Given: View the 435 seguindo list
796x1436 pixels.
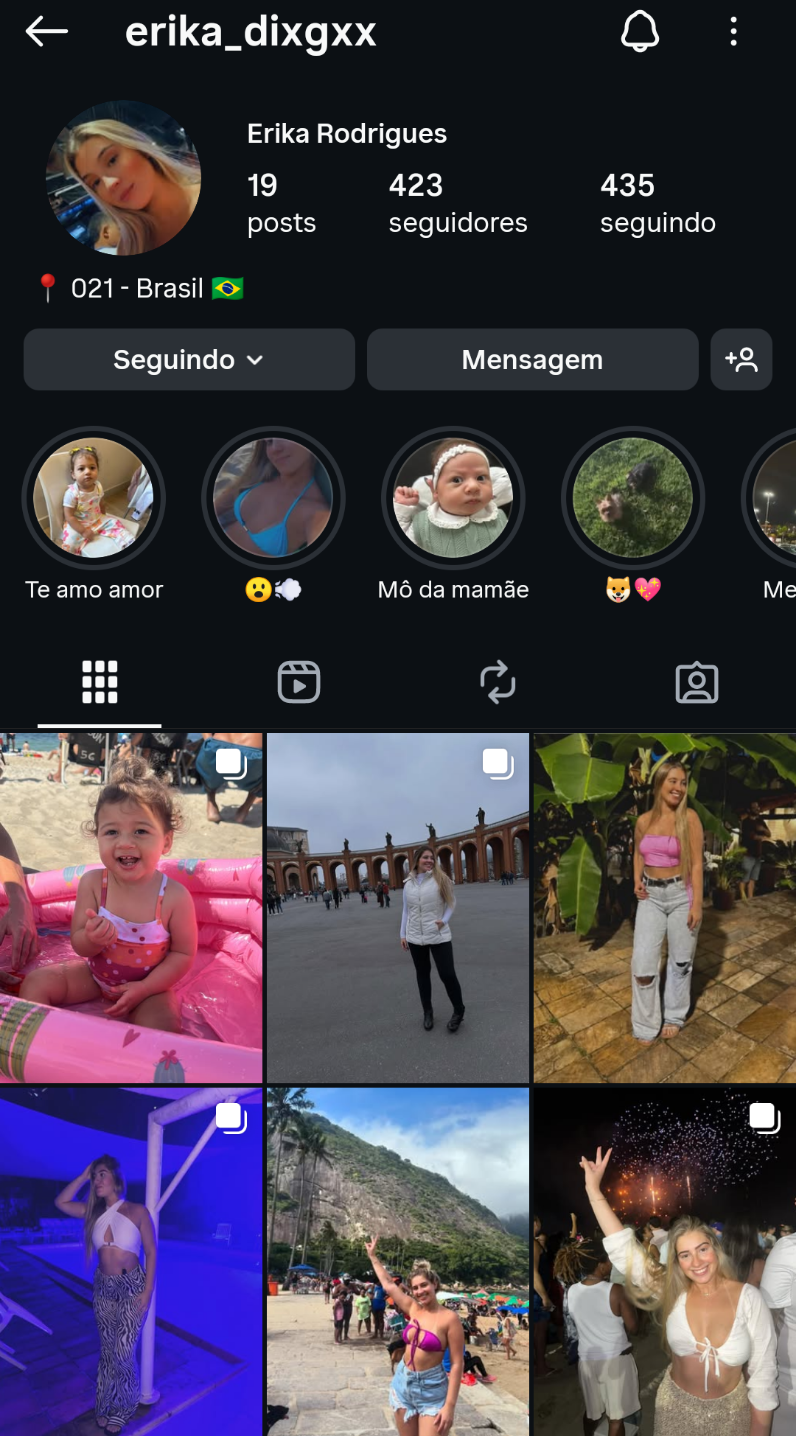Looking at the screenshot, I should point(657,202).
